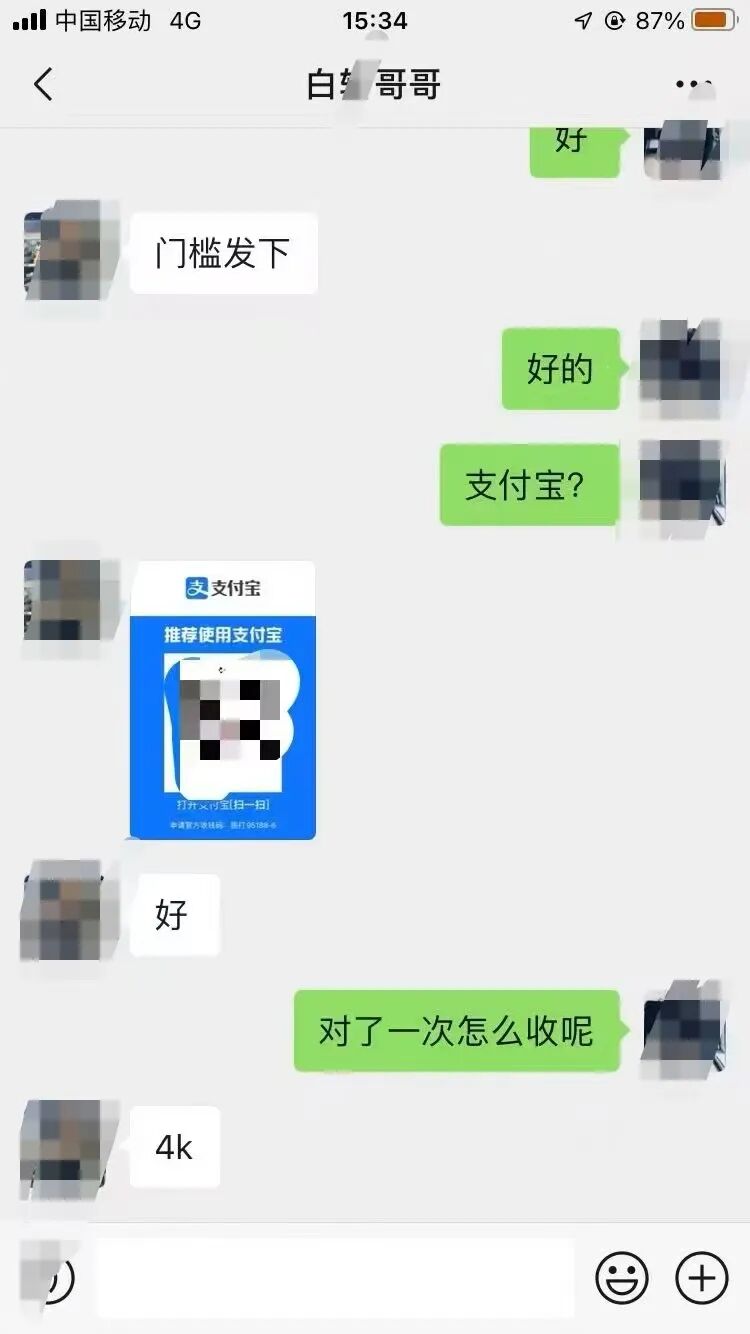The image size is (750, 1334).
Task: Open the plus attachments menu
Action: pos(702,1278)
